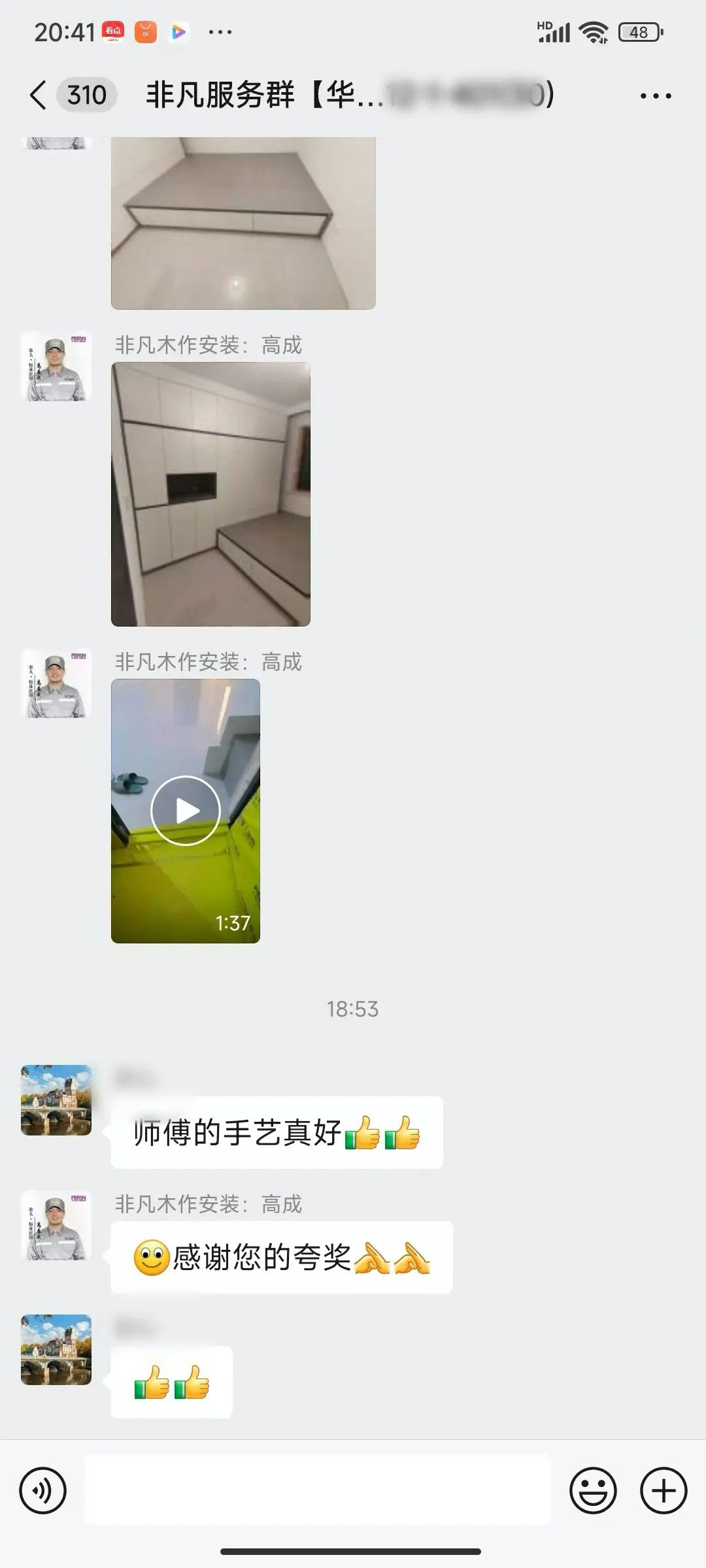Switch to voice message input

click(x=43, y=1490)
